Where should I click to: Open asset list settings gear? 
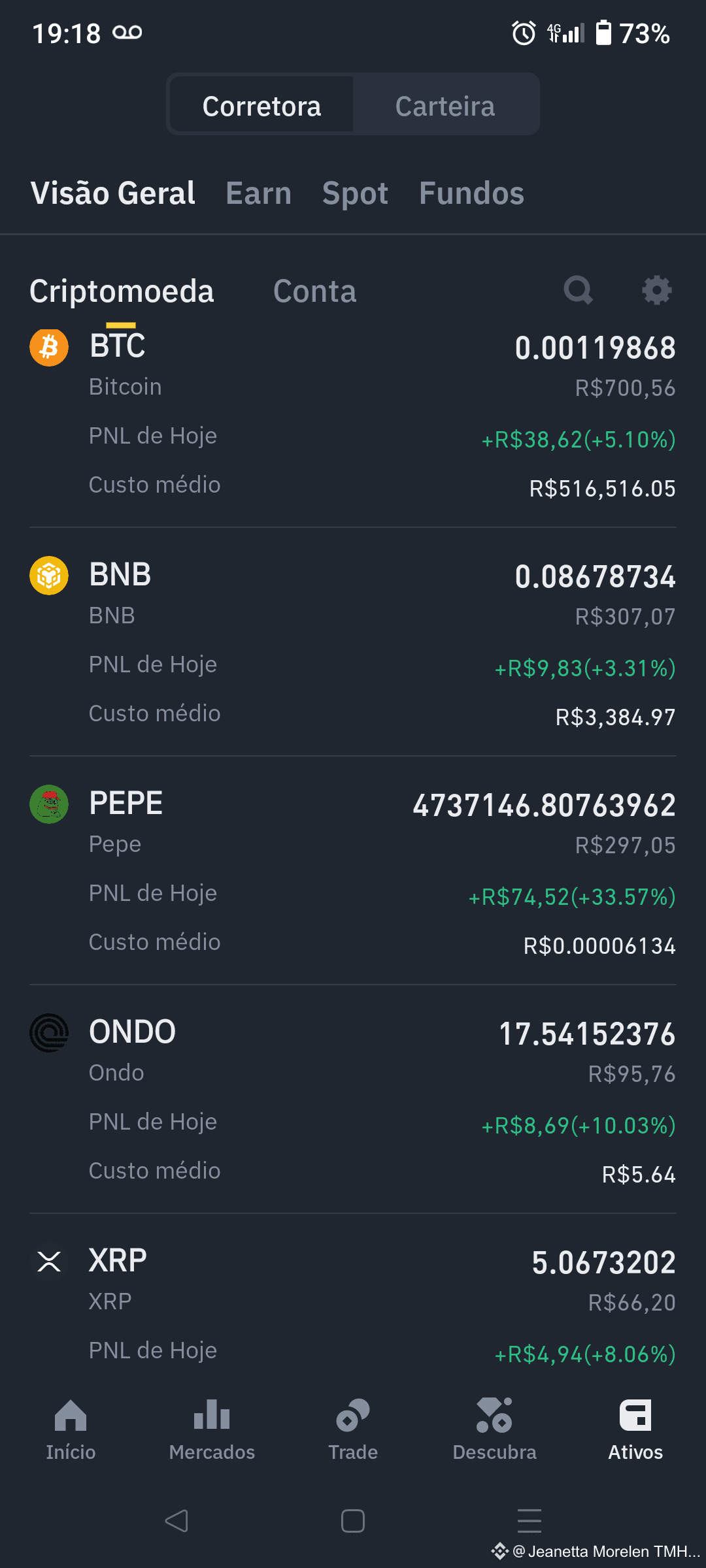657,290
